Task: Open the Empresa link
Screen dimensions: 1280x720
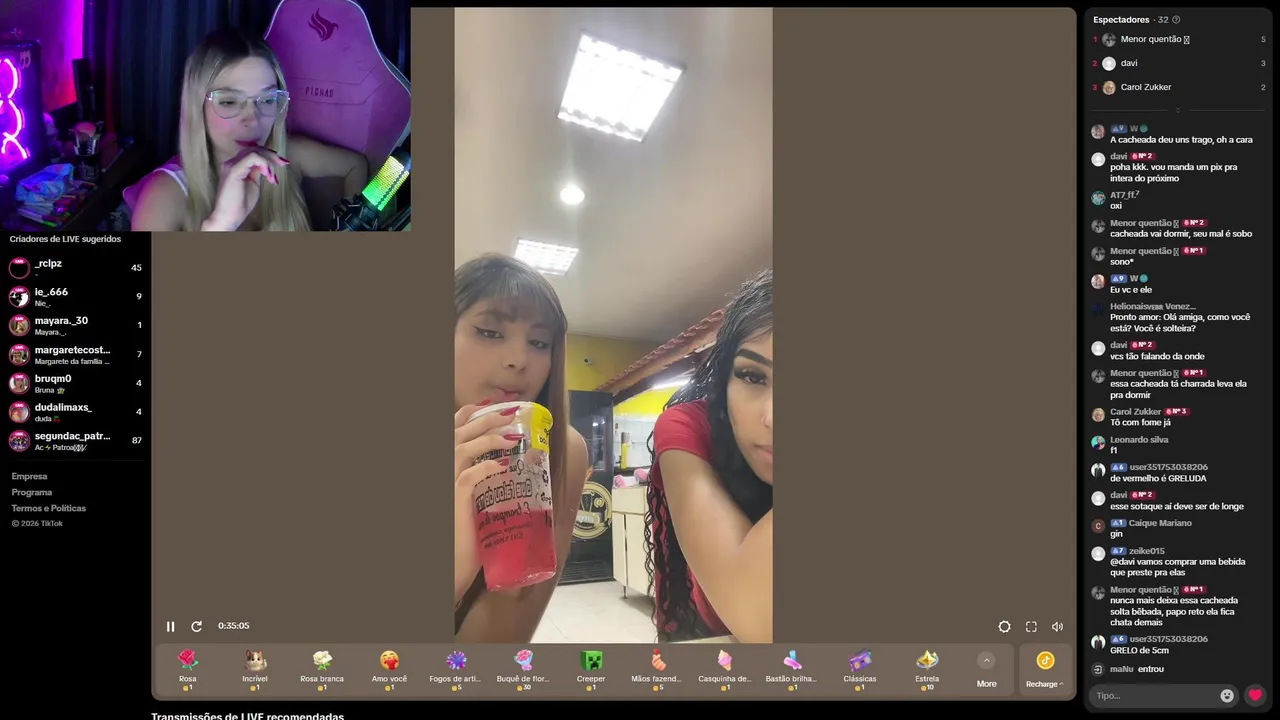Action: click(29, 476)
